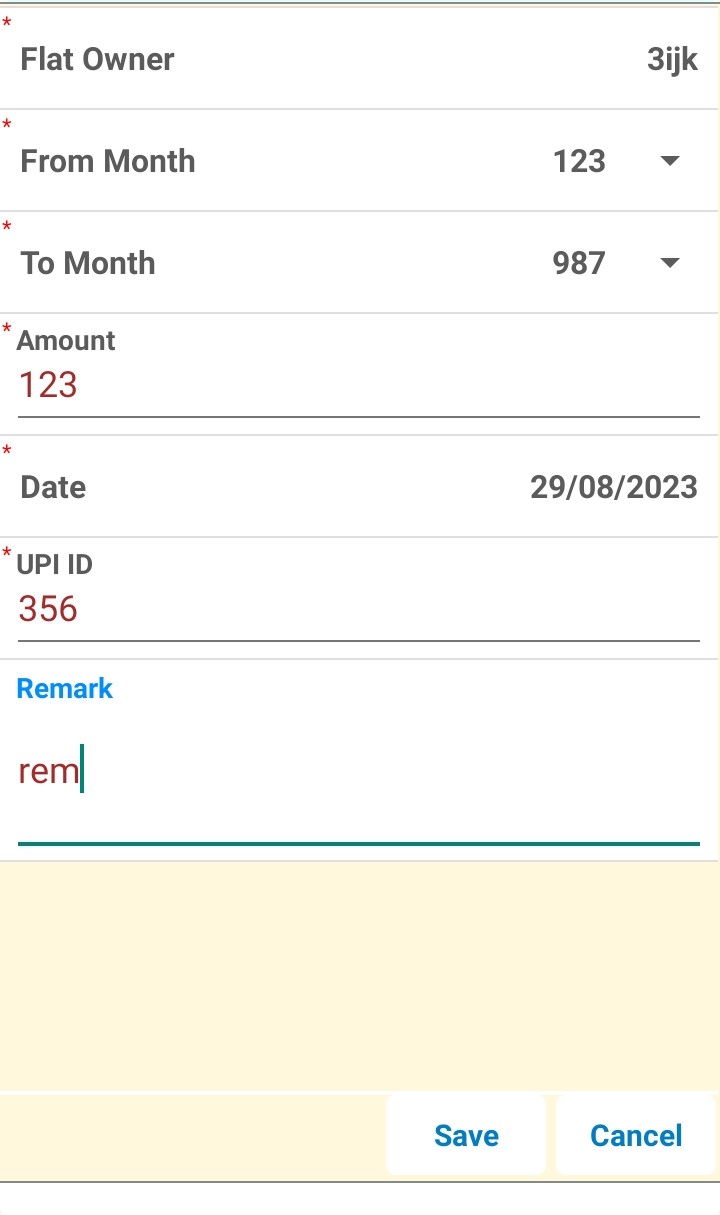720x1215 pixels.
Task: Tap the Remark text field
Action: coord(358,774)
